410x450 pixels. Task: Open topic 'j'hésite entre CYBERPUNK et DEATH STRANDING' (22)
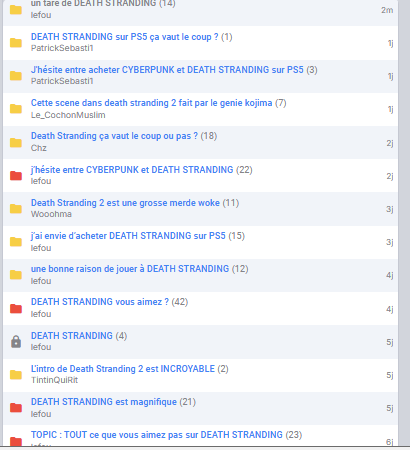(132, 170)
